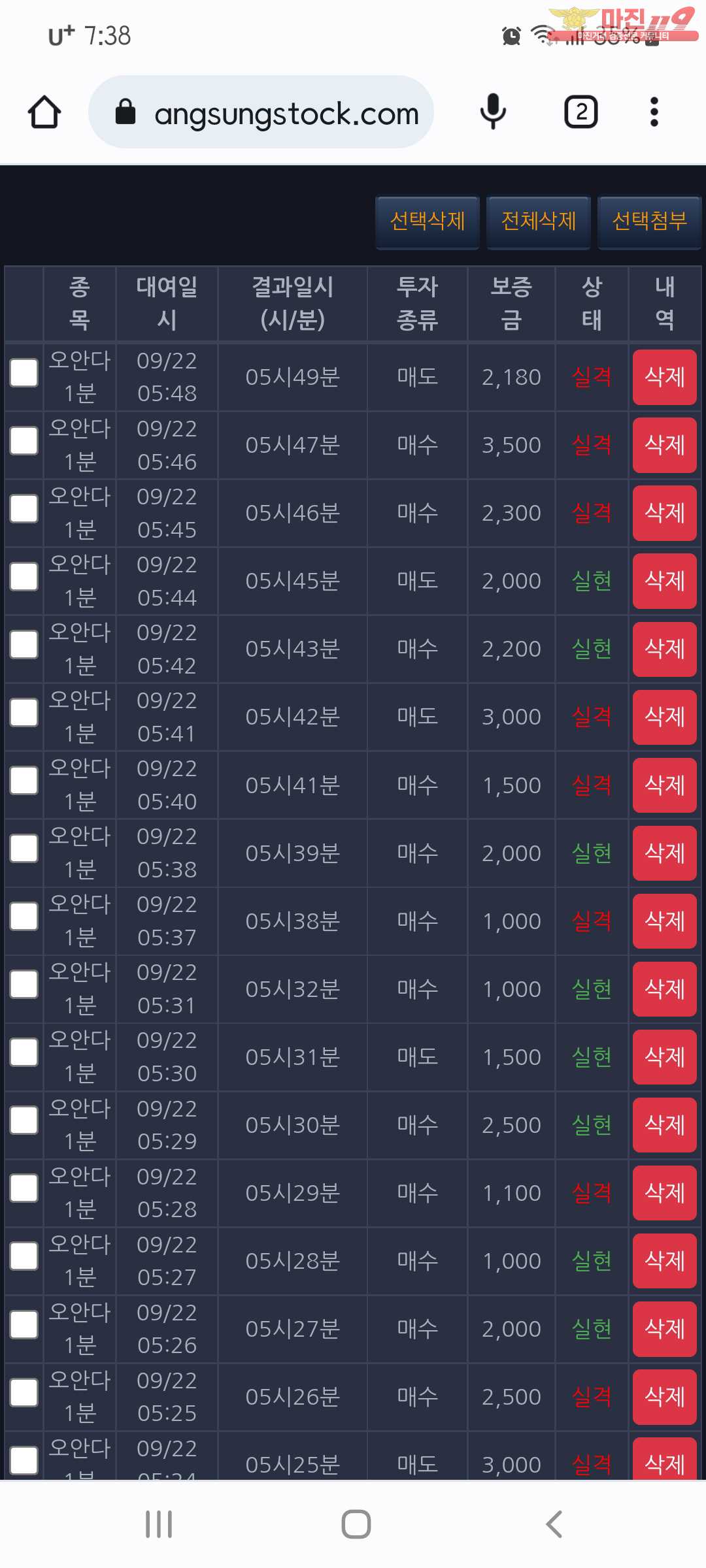706x1568 pixels.
Task: Delete the 05시49분 entry with 삭제
Action: [x=665, y=377]
